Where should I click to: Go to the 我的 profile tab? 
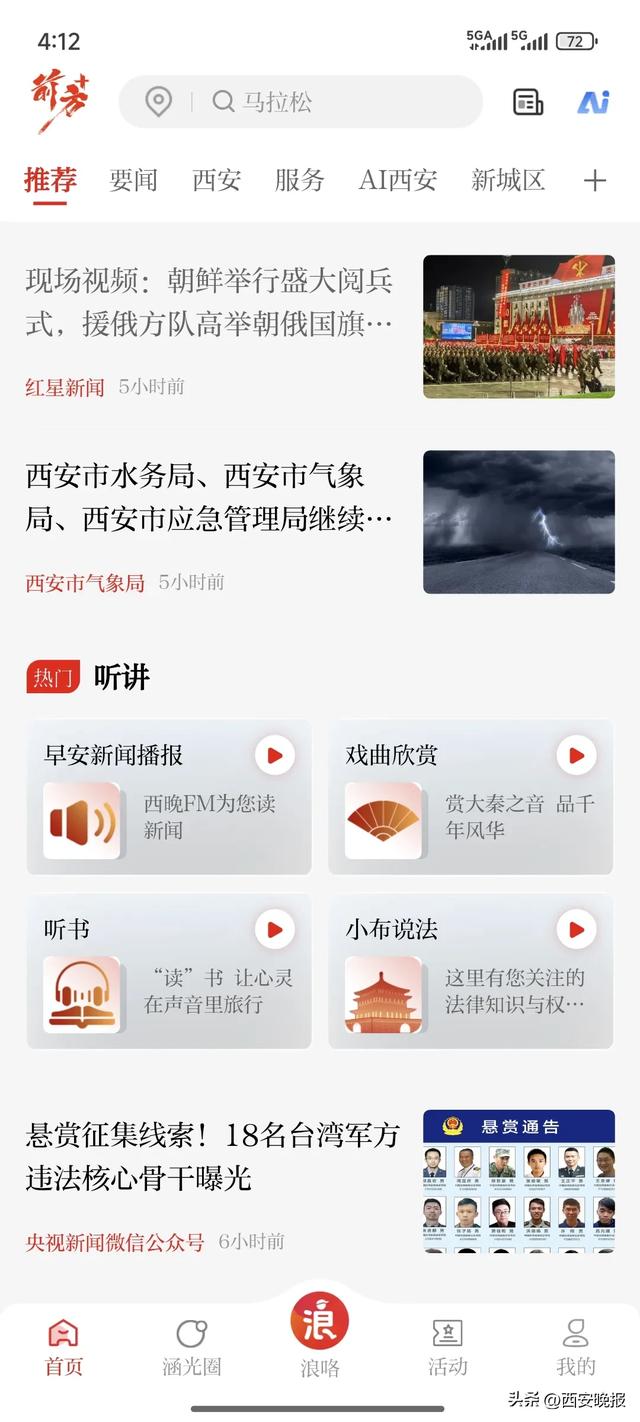click(575, 1346)
